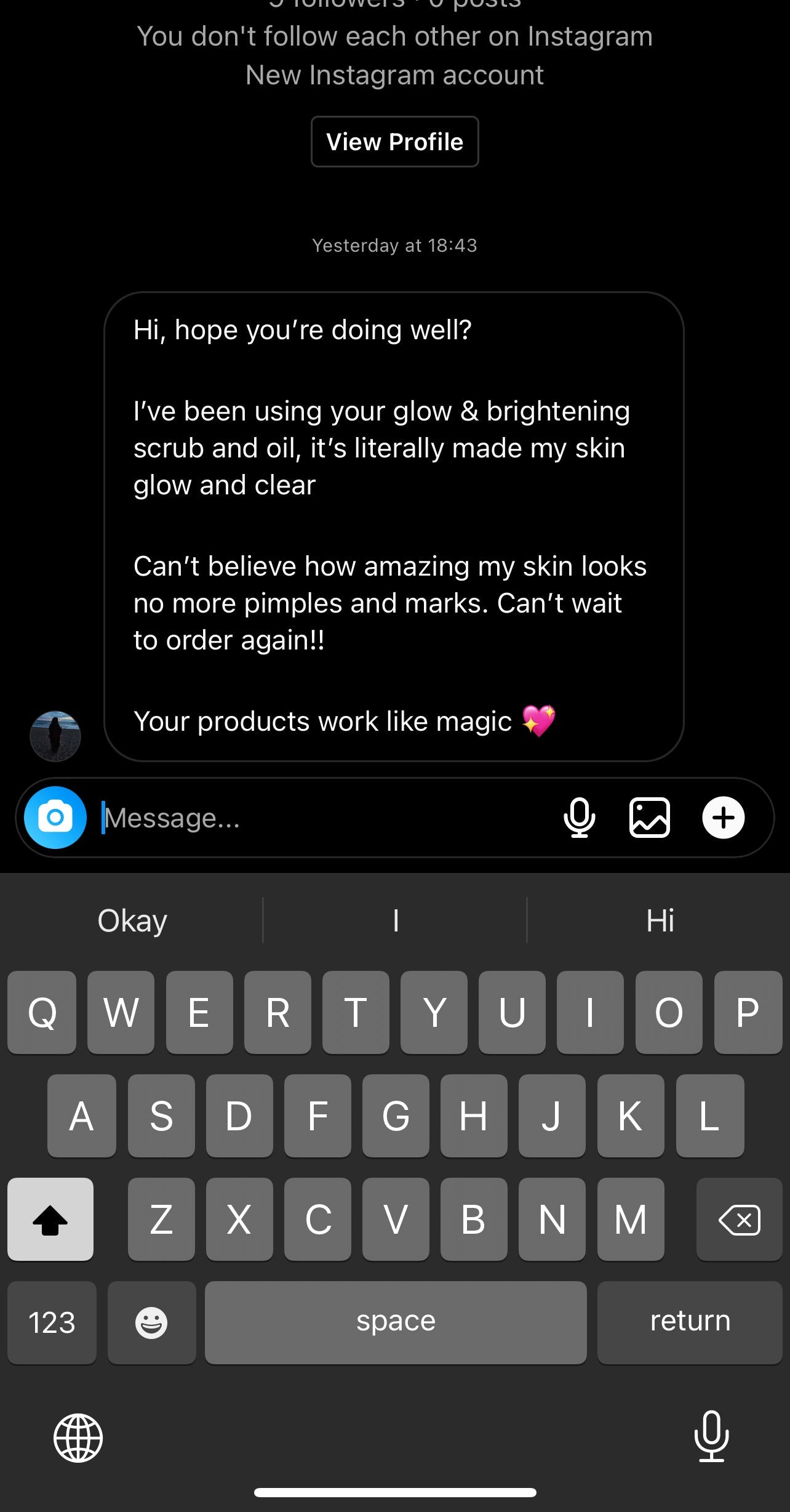Choose the "Hi" keyboard suggestion
Screen dimensions: 790x1512
click(x=660, y=921)
